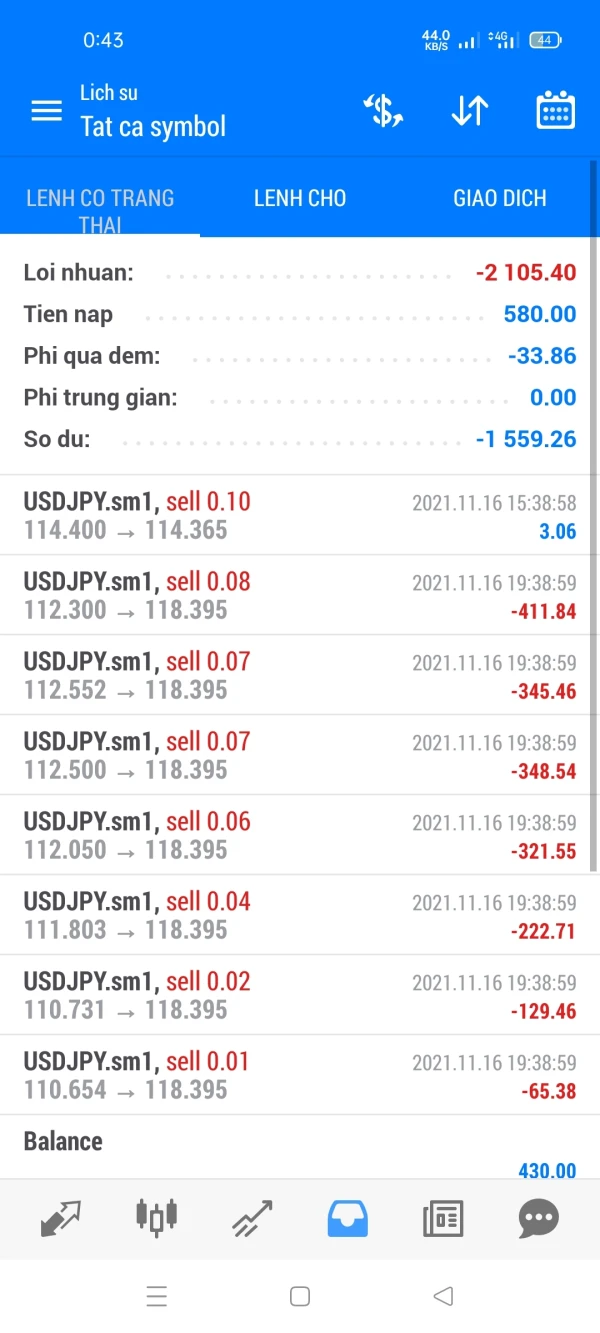The height and width of the screenshot is (1333, 600).
Task: Open the sell 0.07 order from 112.500
Action: pos(300,755)
